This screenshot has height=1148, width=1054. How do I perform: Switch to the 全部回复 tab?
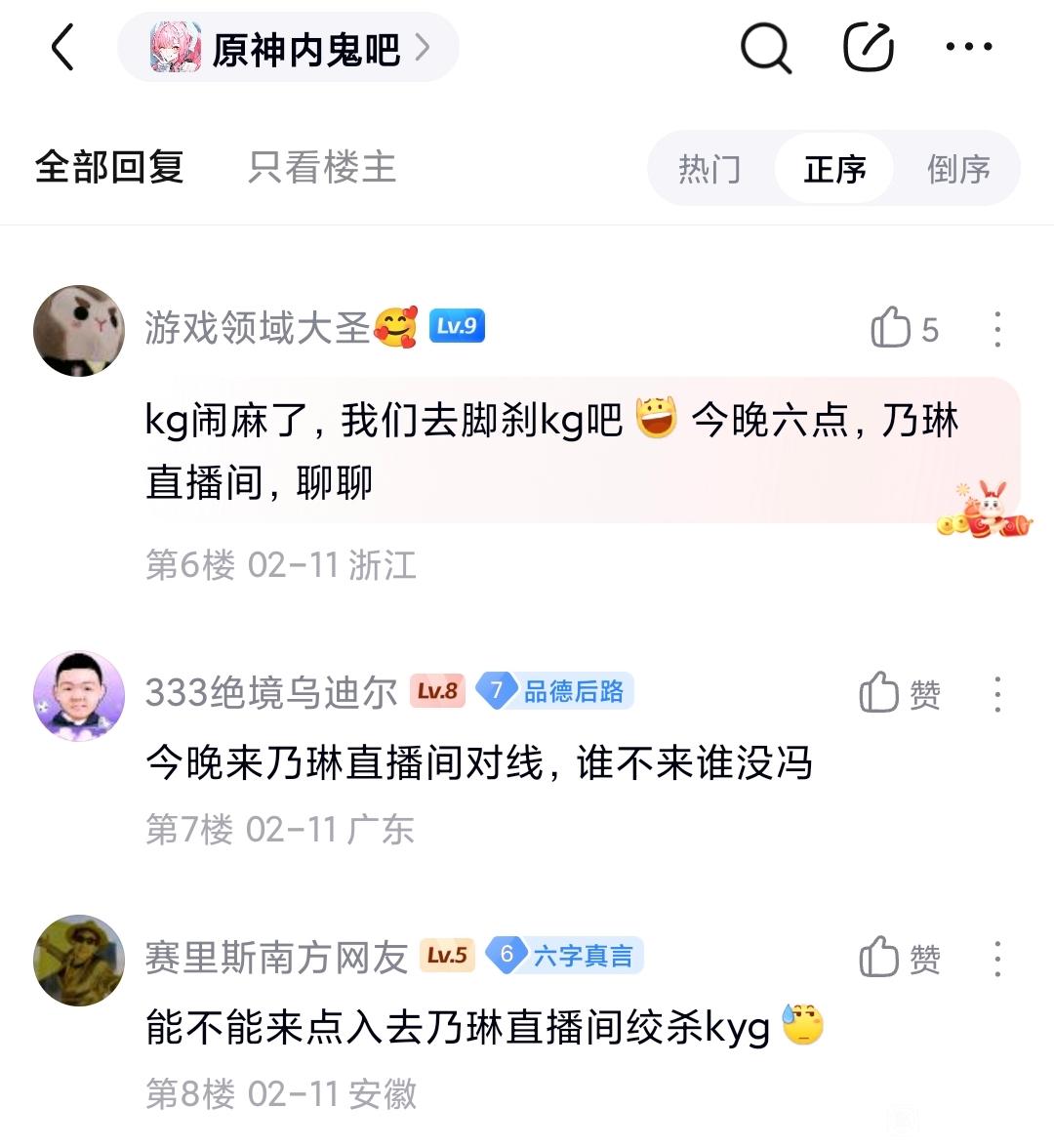tap(109, 168)
